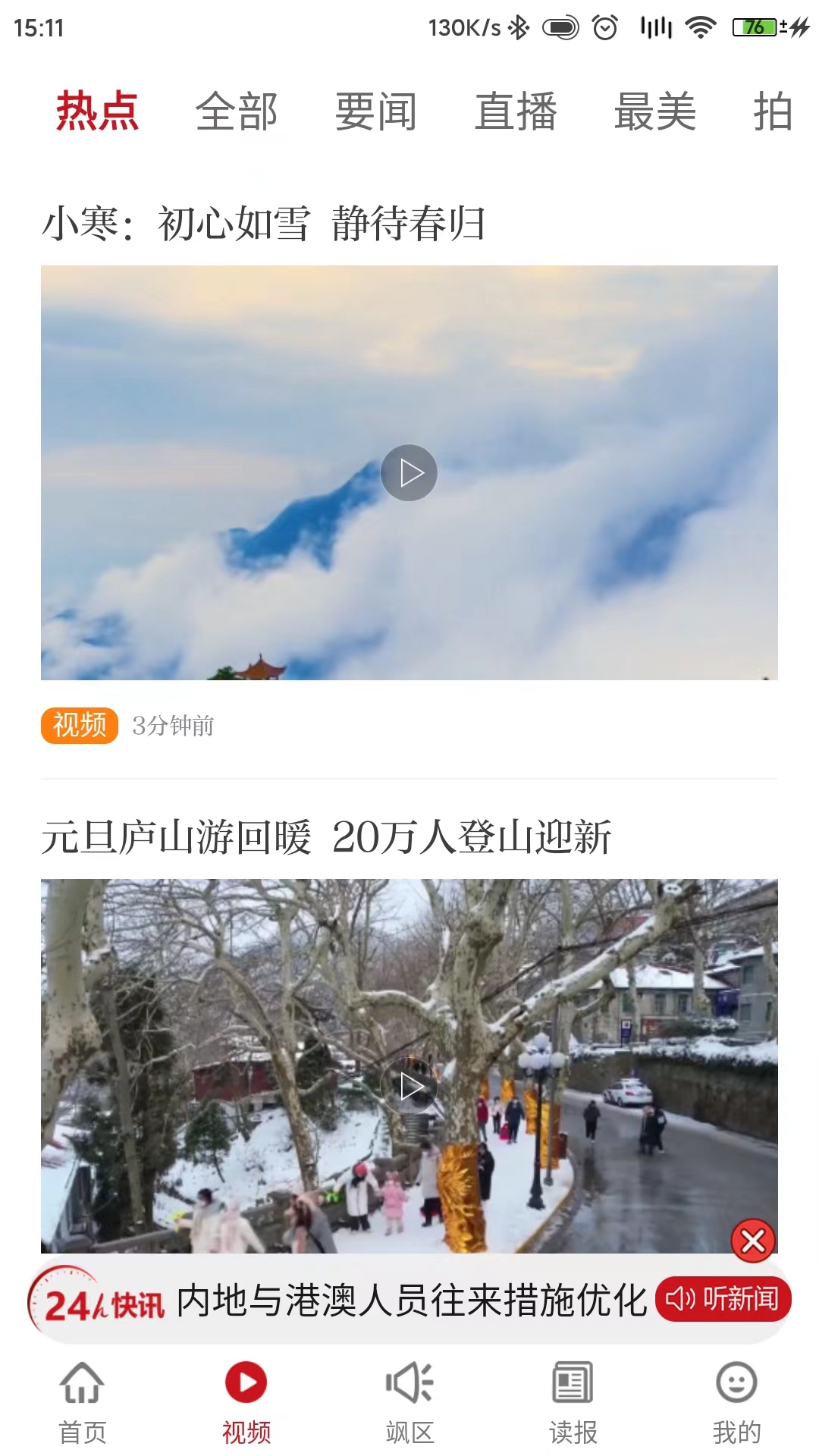Play the 小寒 clouds video
Image resolution: width=819 pixels, height=1456 pixels.
(409, 472)
